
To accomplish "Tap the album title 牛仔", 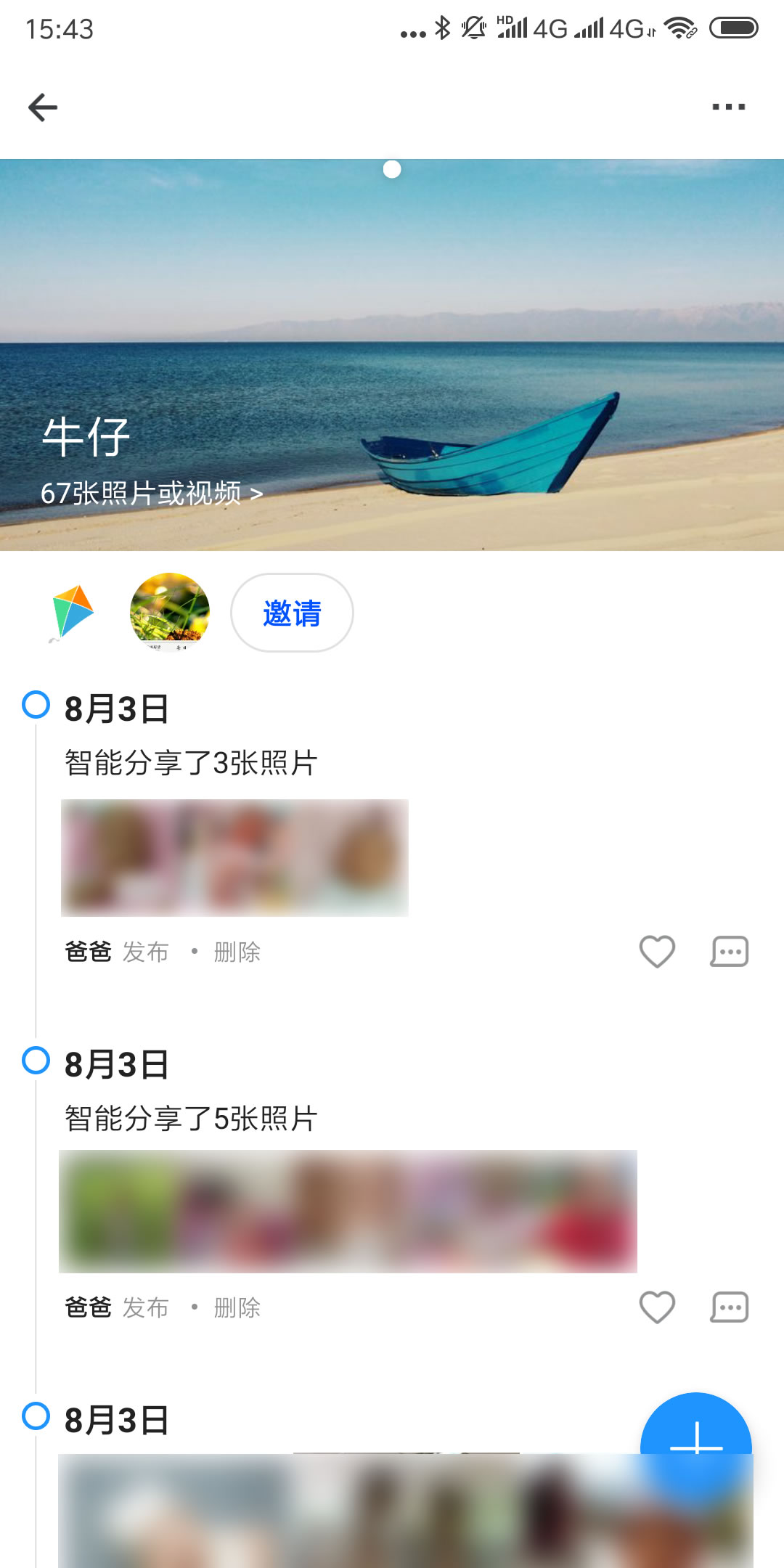I will coord(83,436).
